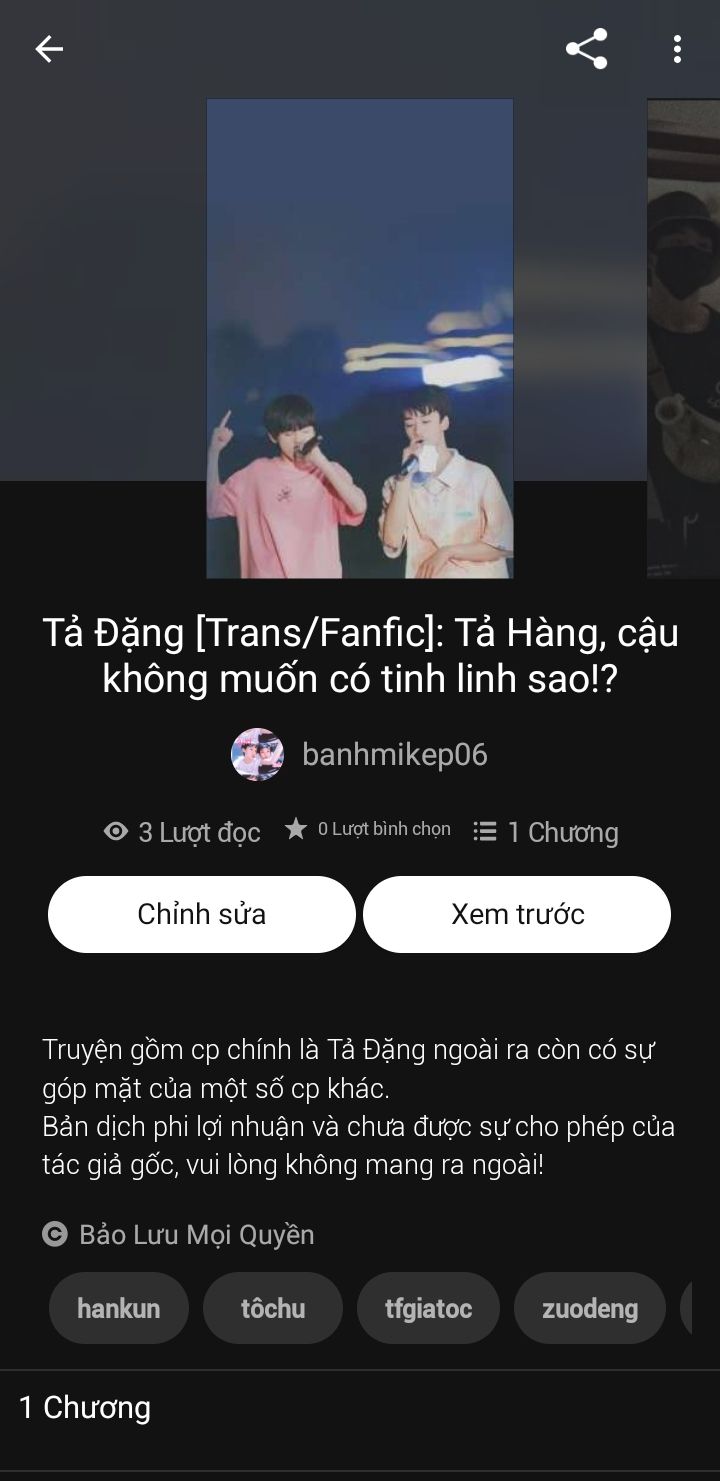720x1481 pixels.
Task: Tap the Chỉnh sửa button
Action: pos(202,914)
